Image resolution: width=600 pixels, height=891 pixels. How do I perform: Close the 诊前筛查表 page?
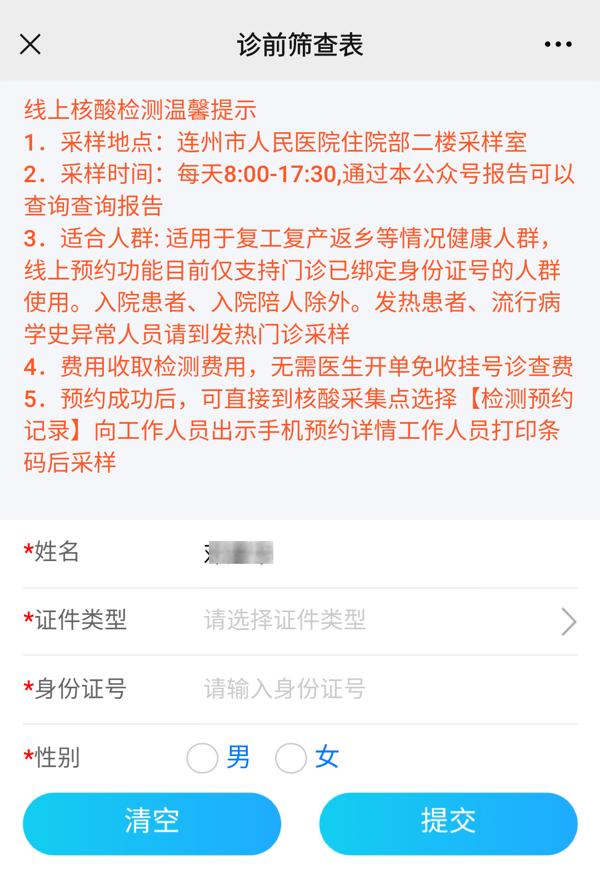tap(31, 45)
